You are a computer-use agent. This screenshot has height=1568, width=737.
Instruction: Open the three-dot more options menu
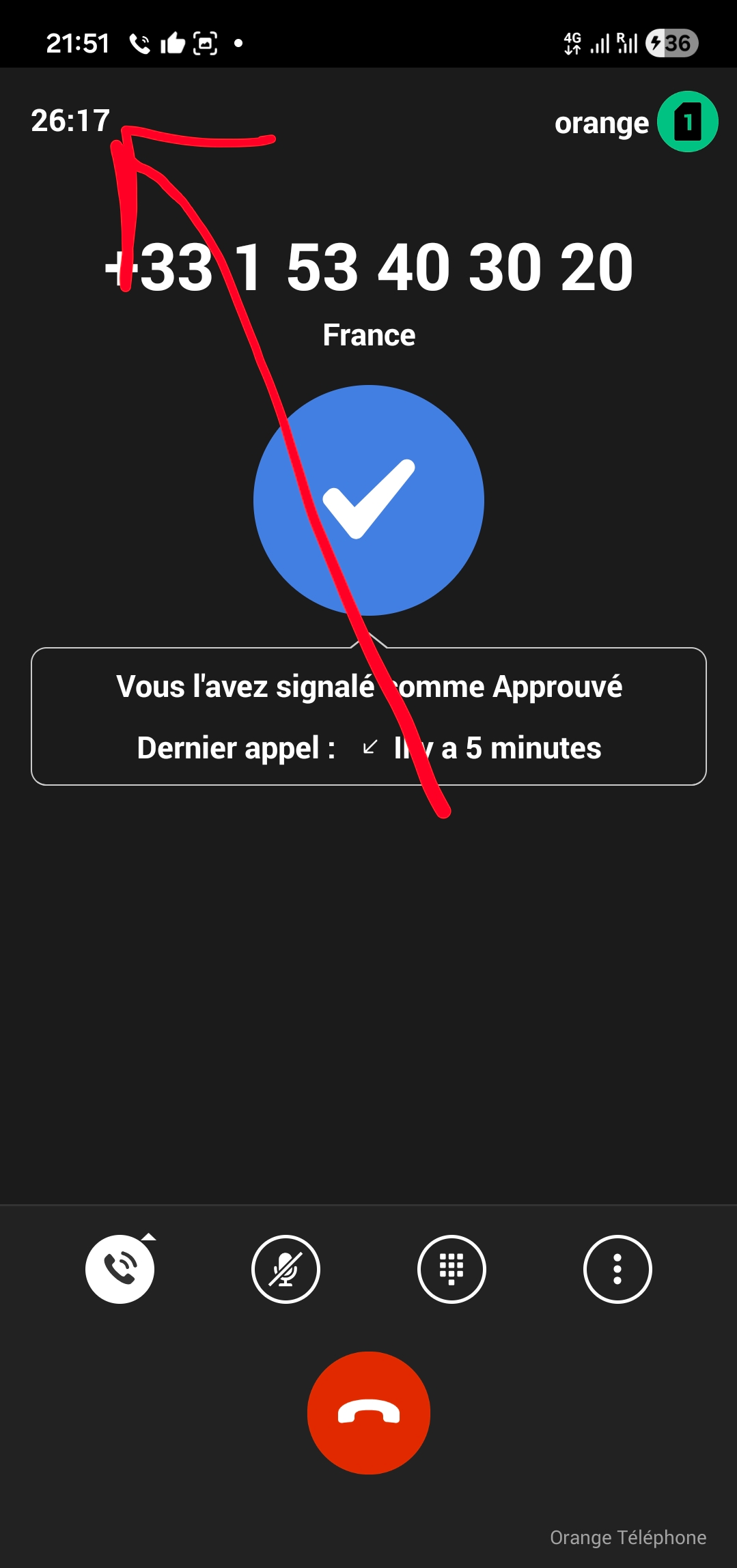tap(617, 1269)
